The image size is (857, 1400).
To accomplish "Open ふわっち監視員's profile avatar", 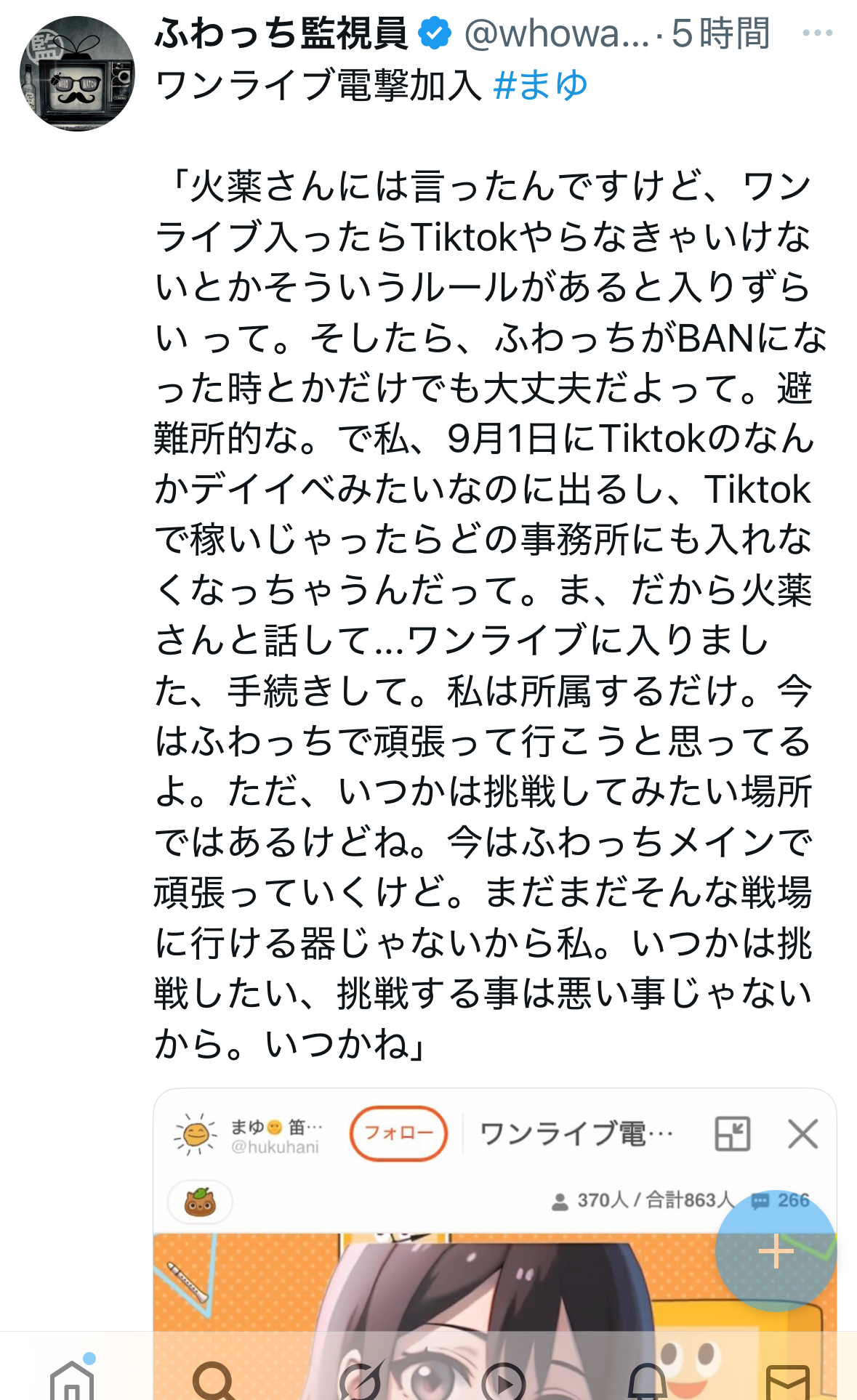I will pyautogui.click(x=77, y=74).
